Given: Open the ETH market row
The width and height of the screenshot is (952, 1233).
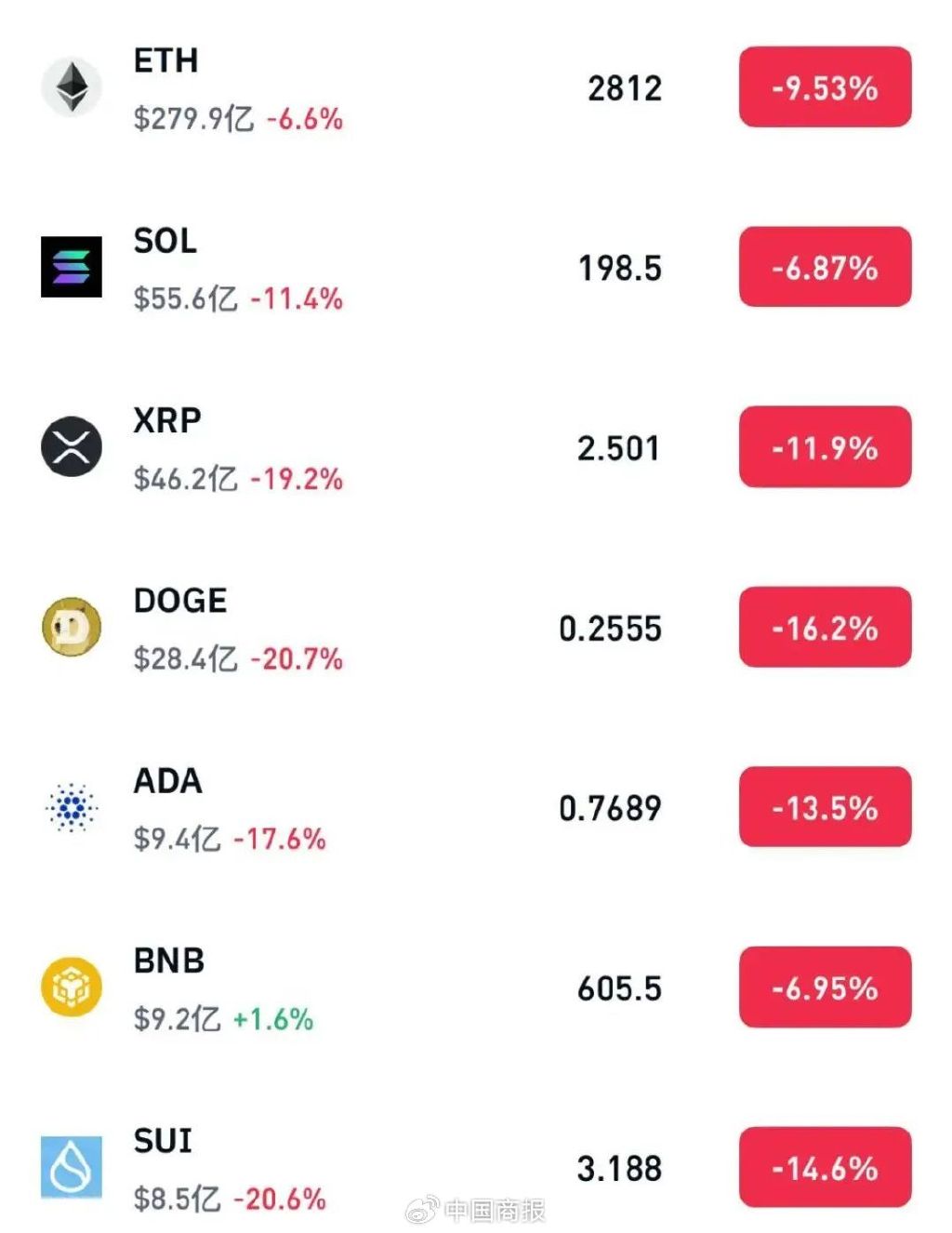Looking at the screenshot, I should click(476, 87).
